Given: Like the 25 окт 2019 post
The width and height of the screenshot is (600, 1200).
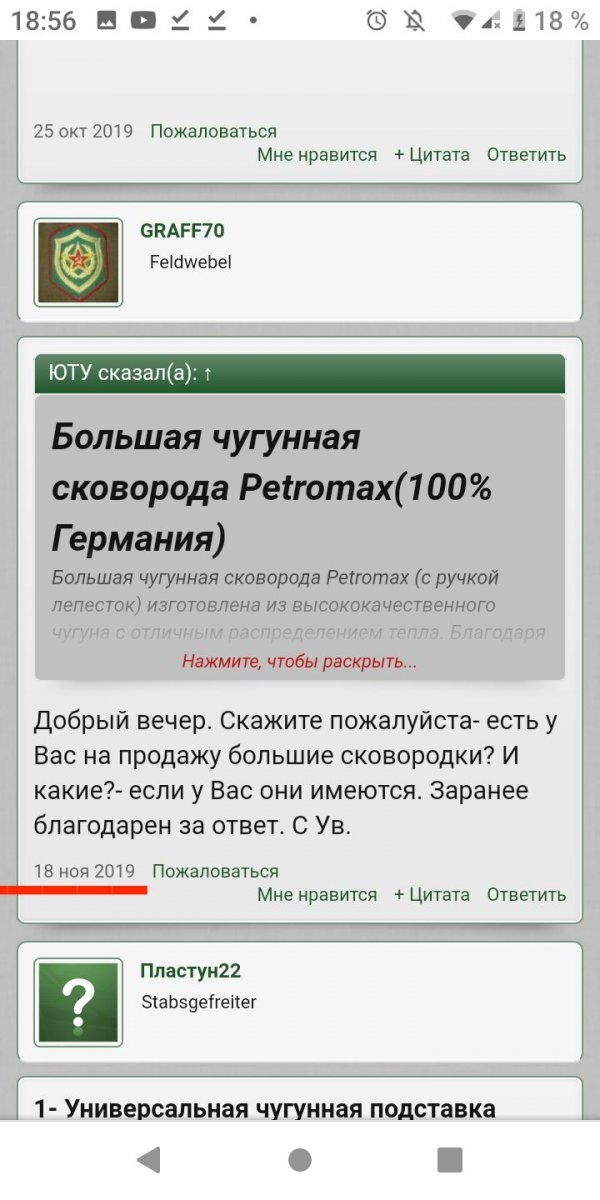Looking at the screenshot, I should (x=317, y=155).
